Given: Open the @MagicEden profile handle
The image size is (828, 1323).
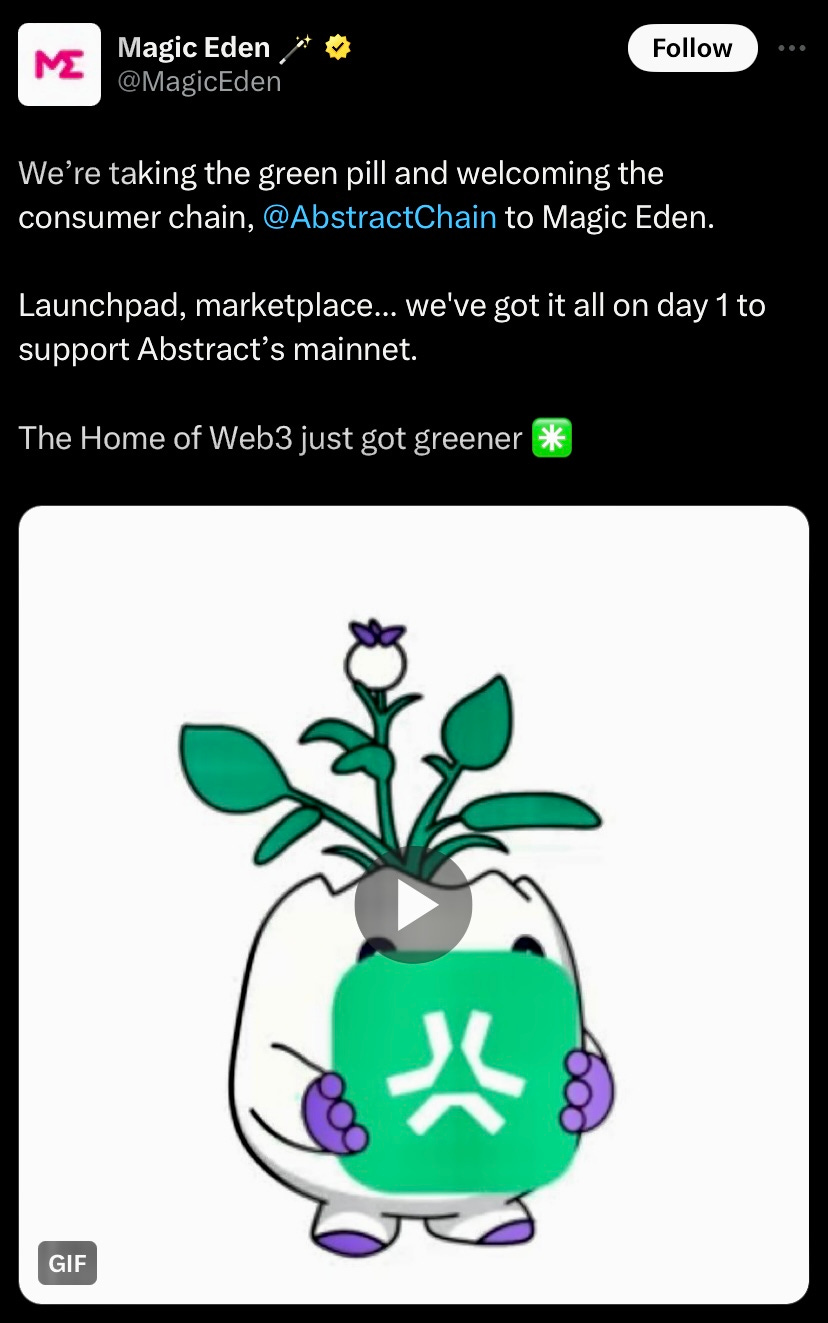Looking at the screenshot, I should pos(199,82).
